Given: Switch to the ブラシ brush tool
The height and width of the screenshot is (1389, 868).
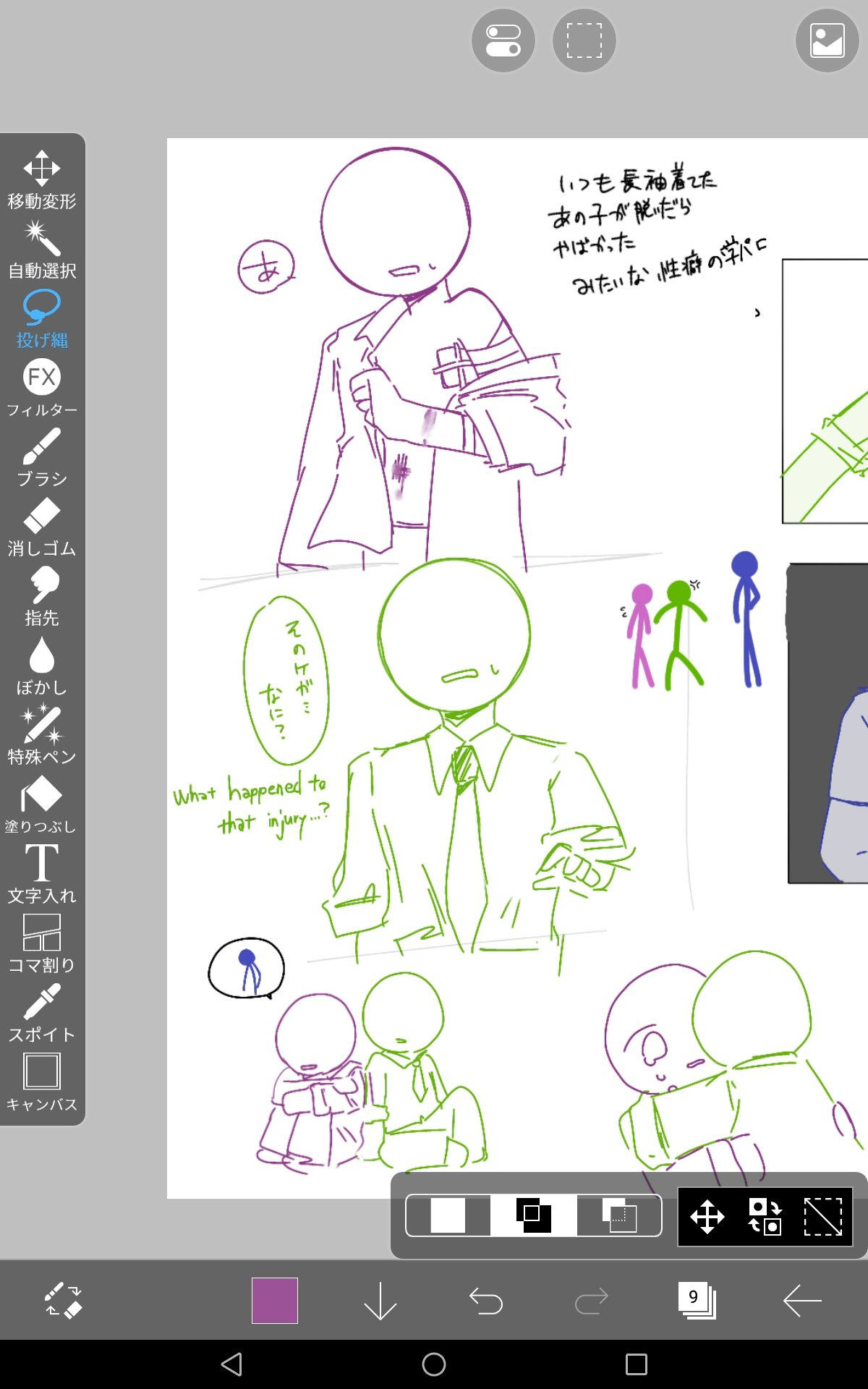Looking at the screenshot, I should pyautogui.click(x=42, y=458).
